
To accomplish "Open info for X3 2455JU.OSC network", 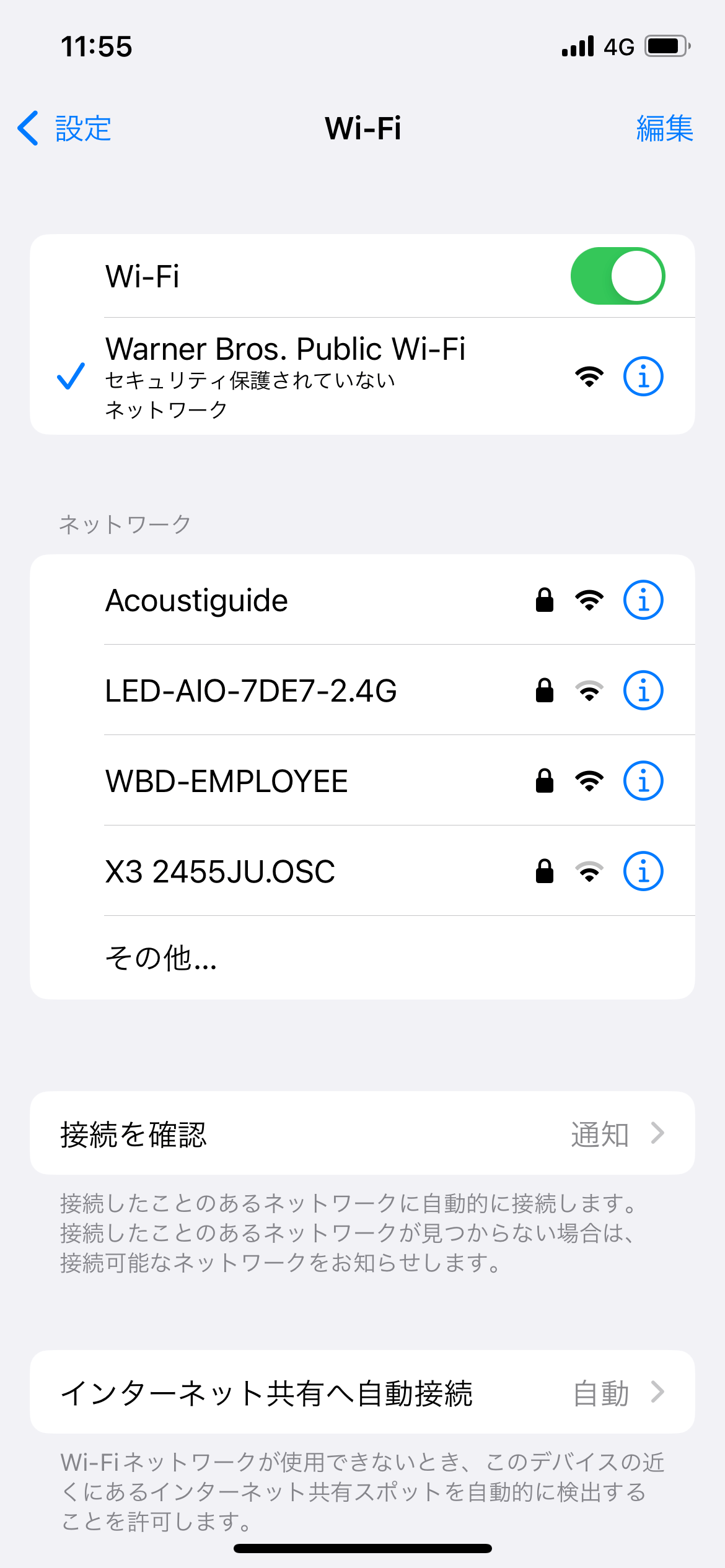I will [643, 871].
